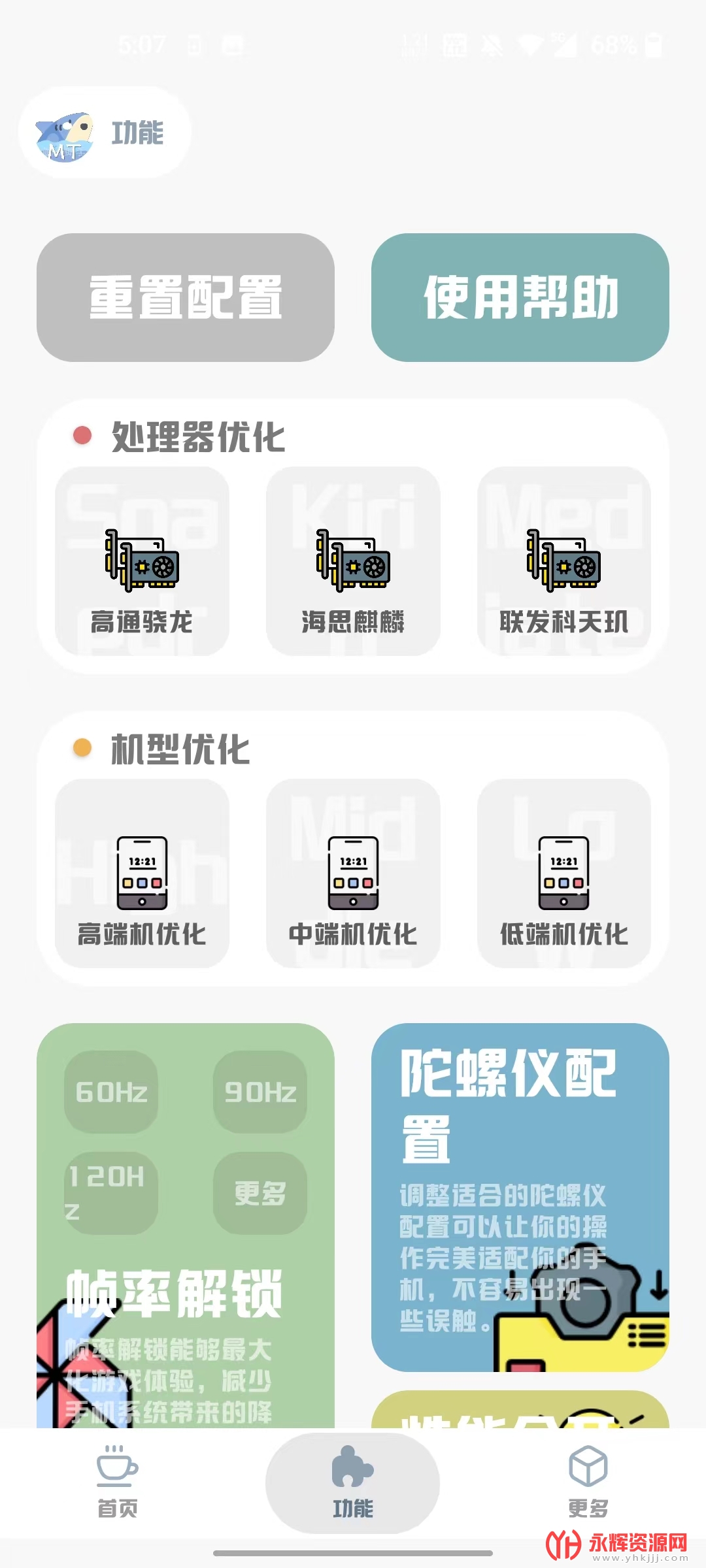This screenshot has width=706, height=1568.
Task: Select 海思麒麟 processor optimization
Action: (353, 561)
